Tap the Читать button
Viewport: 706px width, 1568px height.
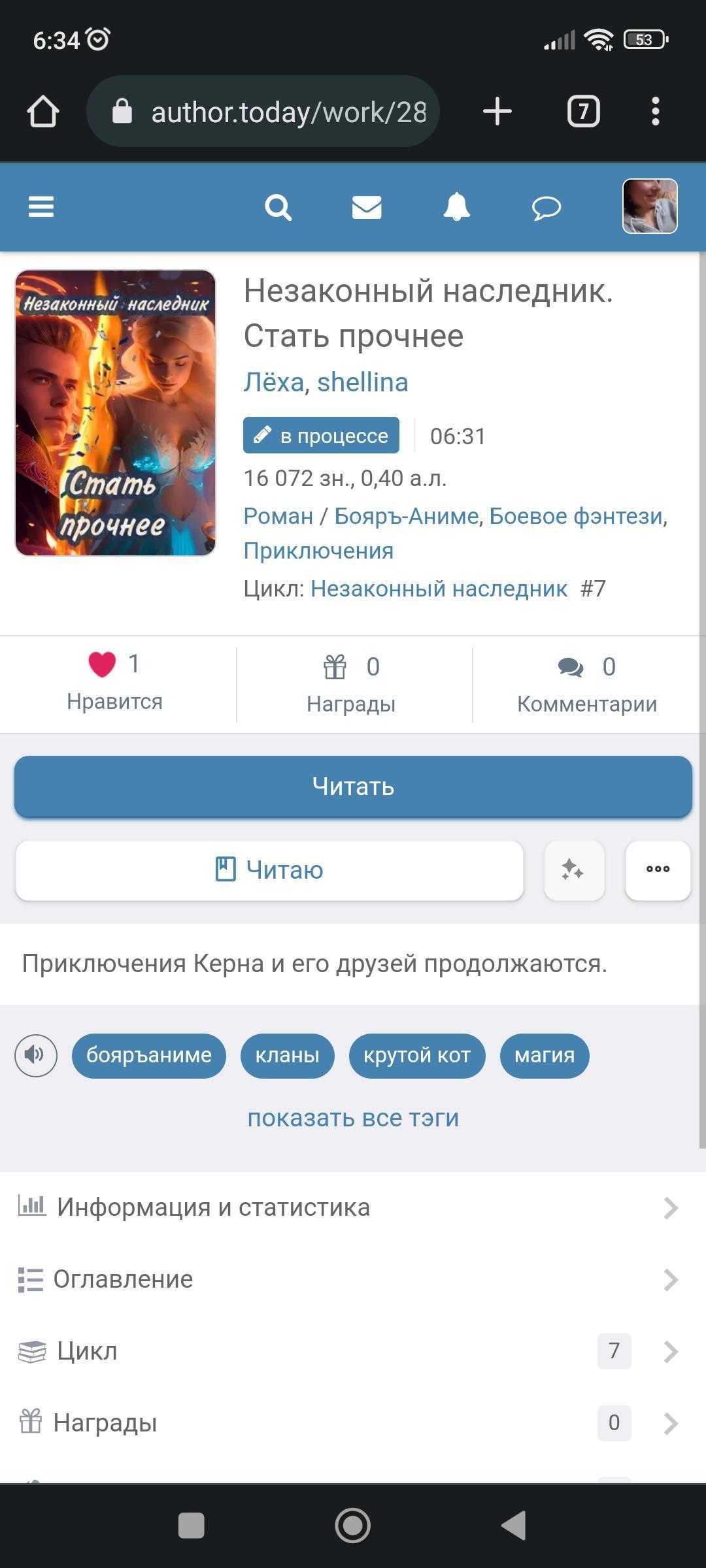click(x=353, y=787)
